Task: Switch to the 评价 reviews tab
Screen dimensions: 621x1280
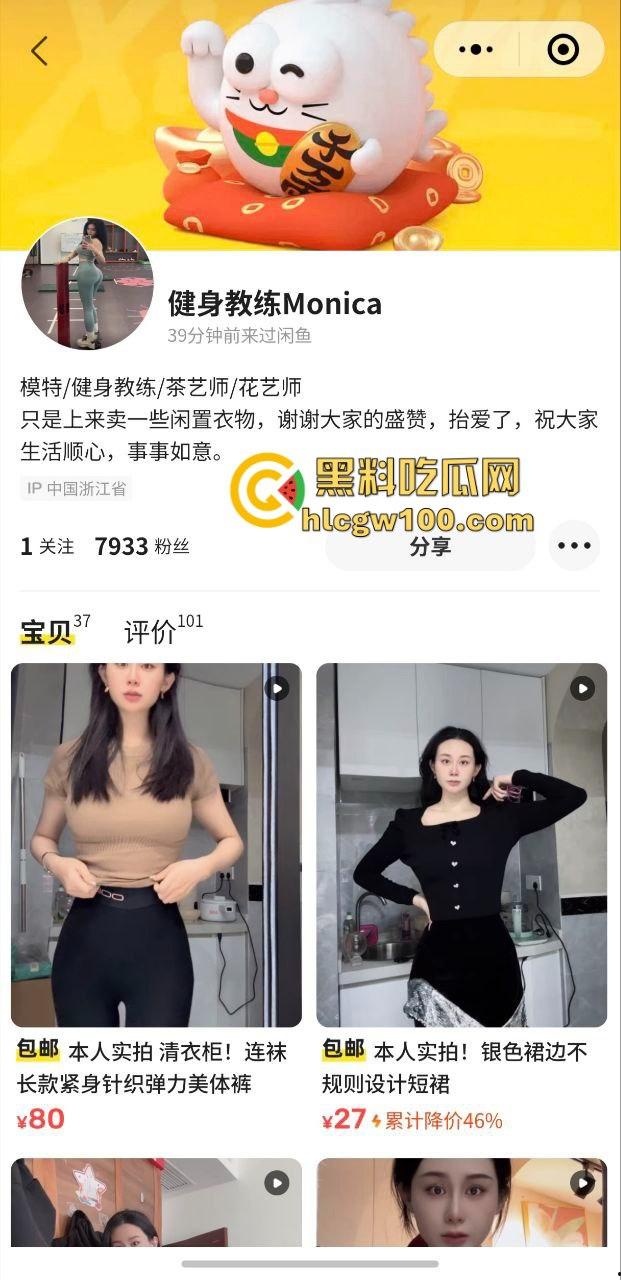Action: [x=151, y=632]
